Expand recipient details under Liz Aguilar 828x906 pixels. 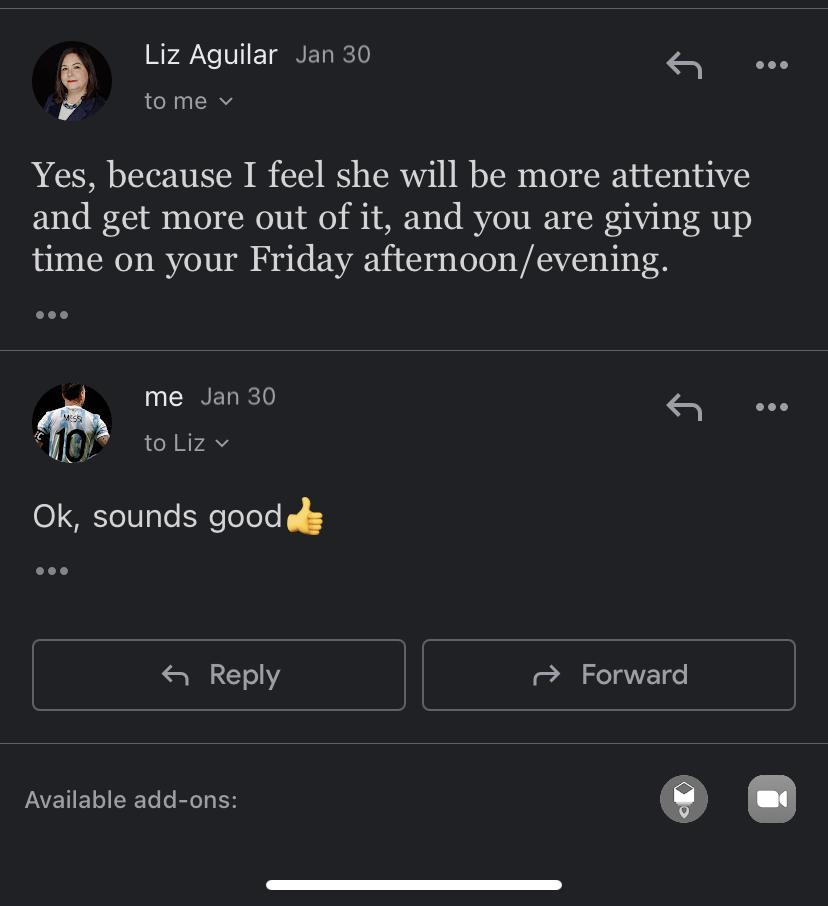coord(189,101)
